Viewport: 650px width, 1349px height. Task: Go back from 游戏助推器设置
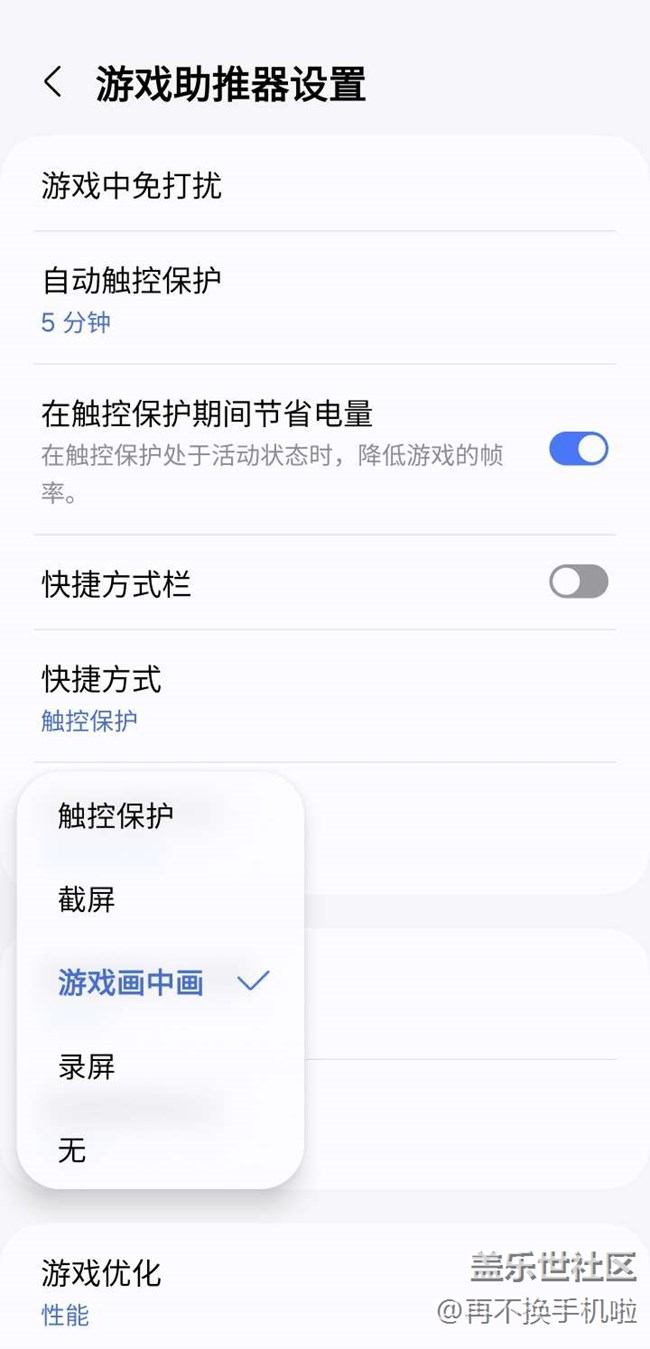(x=53, y=83)
